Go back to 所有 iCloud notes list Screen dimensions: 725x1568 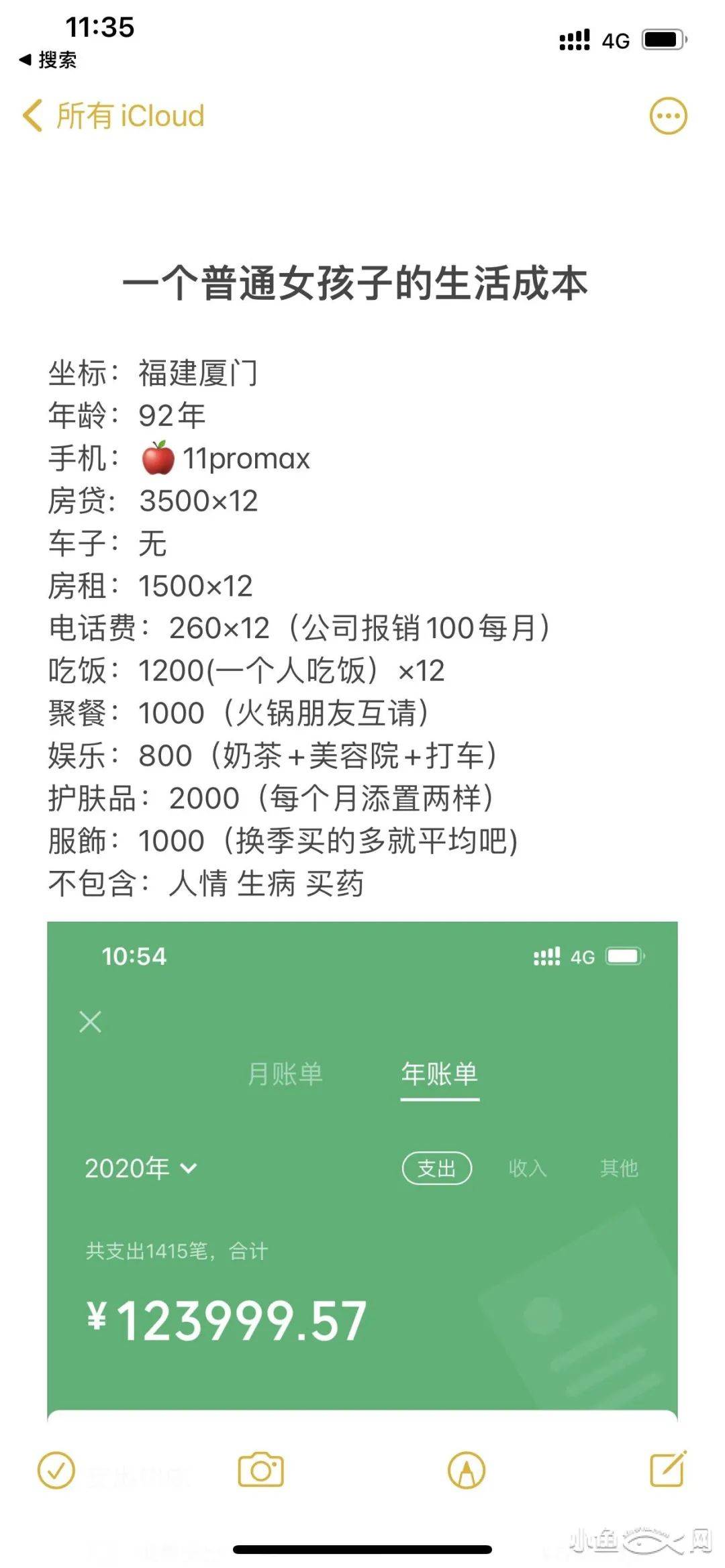click(114, 116)
